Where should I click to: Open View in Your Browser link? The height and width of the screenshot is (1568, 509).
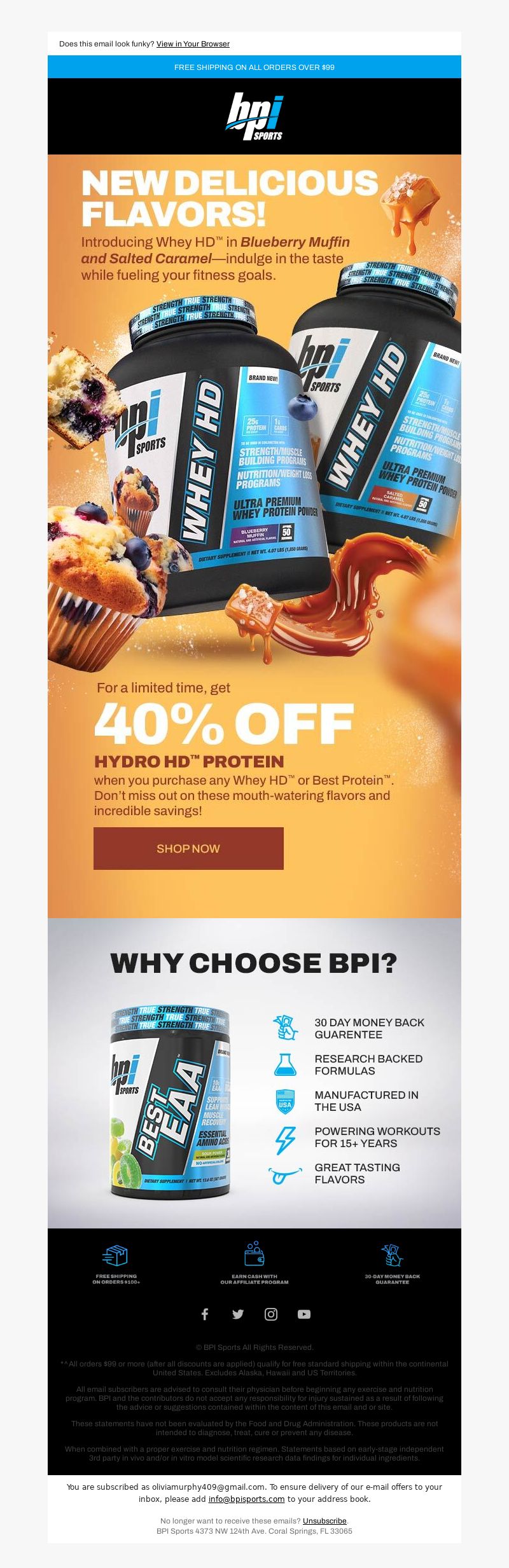click(193, 44)
